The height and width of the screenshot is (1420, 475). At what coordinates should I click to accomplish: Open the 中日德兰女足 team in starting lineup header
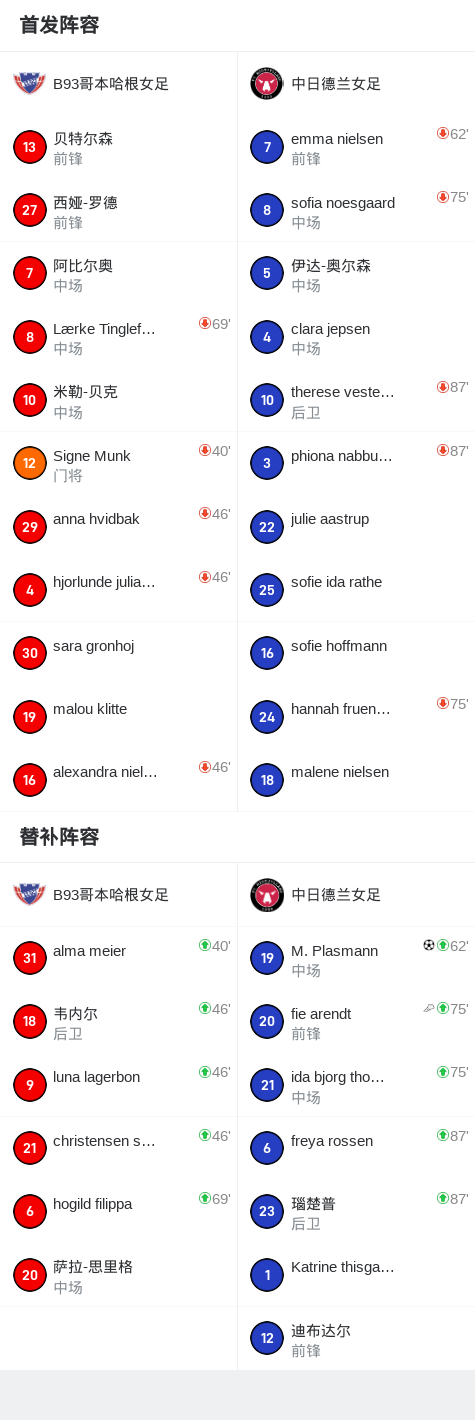(x=356, y=84)
